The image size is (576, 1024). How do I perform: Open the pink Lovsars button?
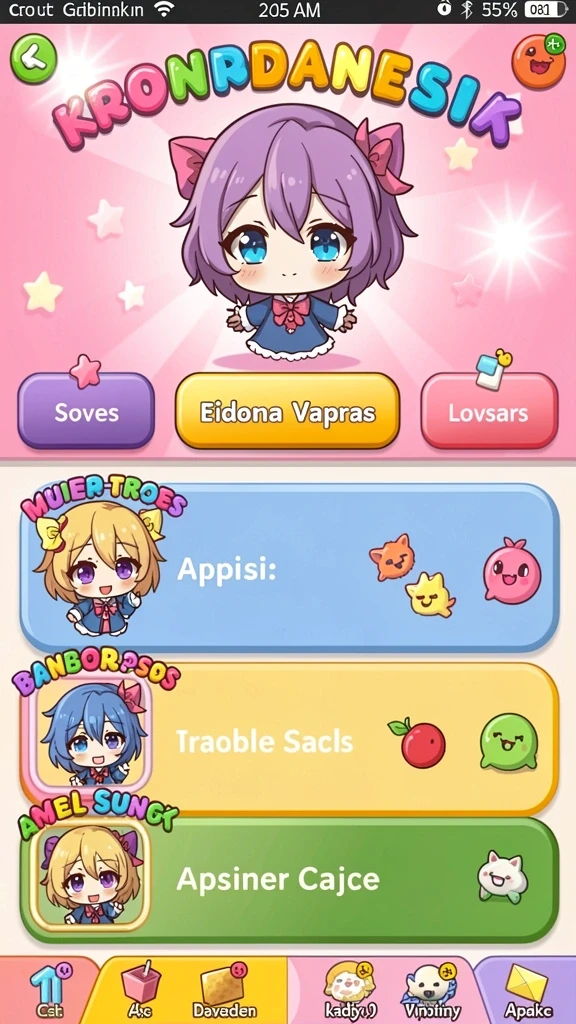click(x=489, y=411)
